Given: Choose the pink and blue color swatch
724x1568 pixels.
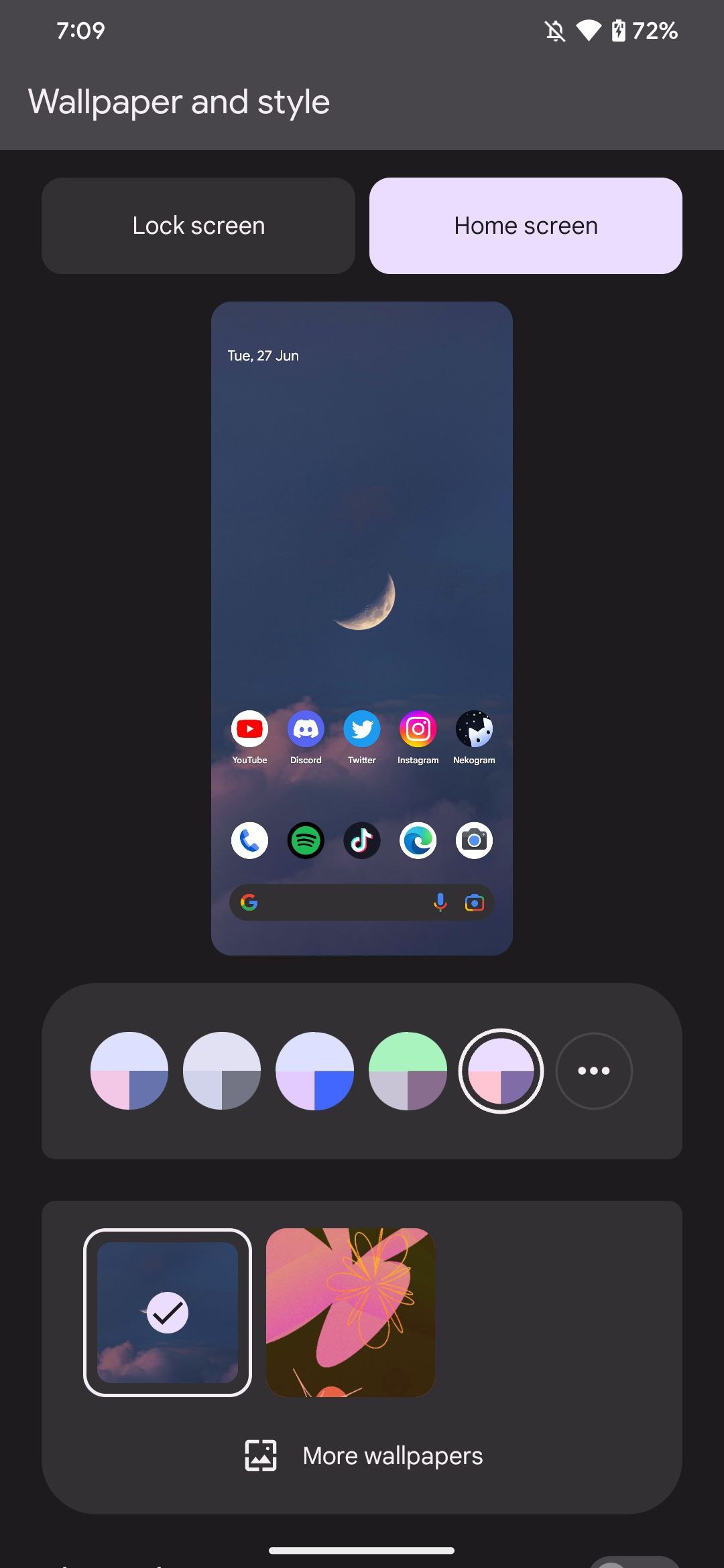Looking at the screenshot, I should point(129,1071).
